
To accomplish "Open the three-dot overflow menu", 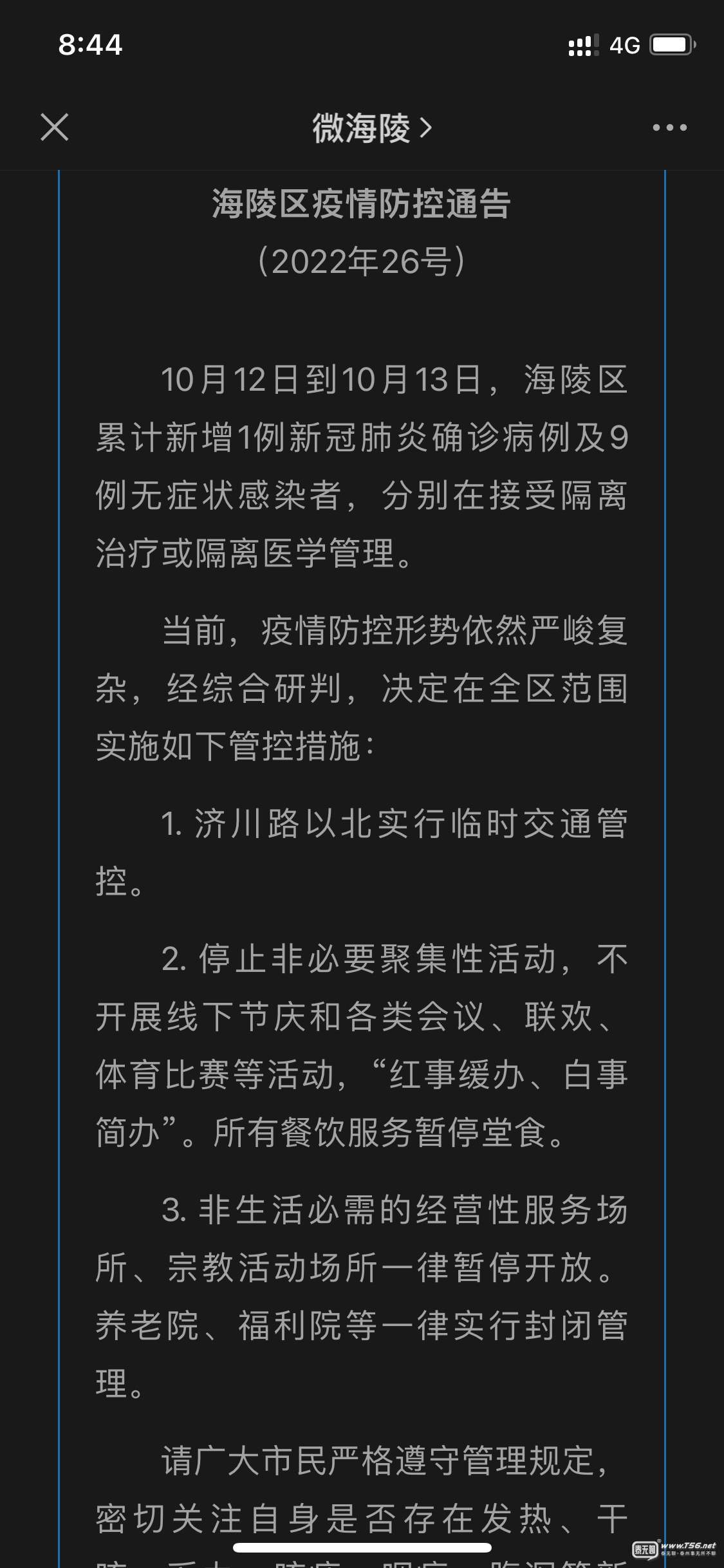I will pos(669,127).
